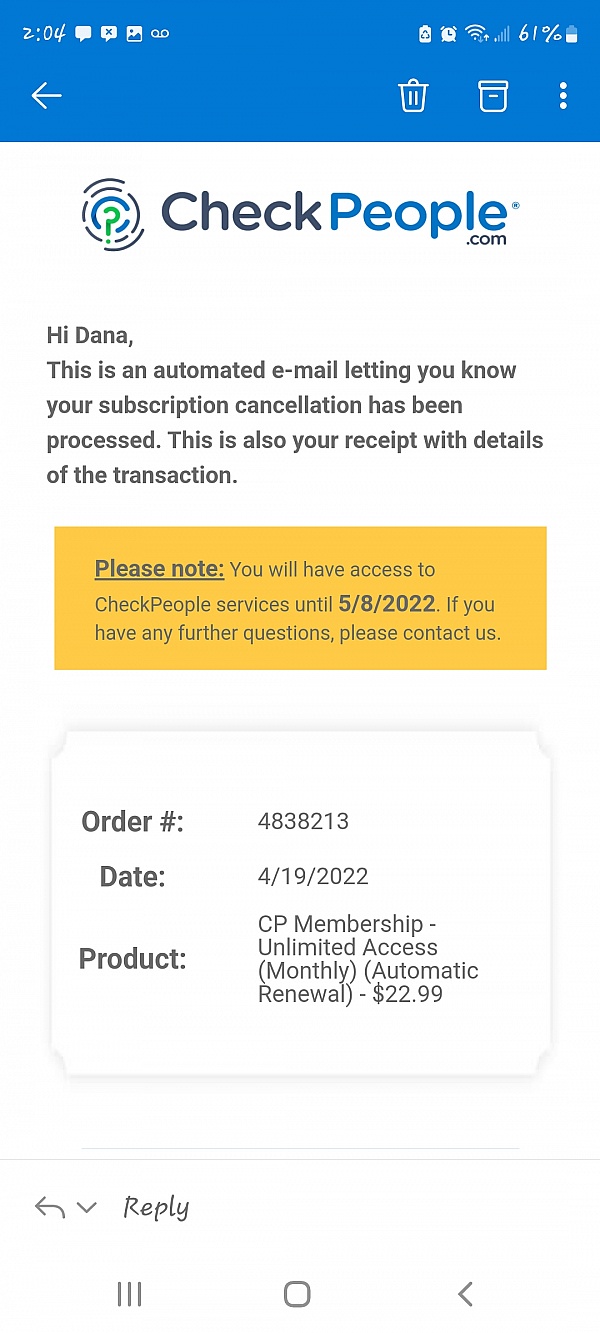Archive this CheckPeople email
Viewport: 600px width, 1333px height.
(x=492, y=96)
